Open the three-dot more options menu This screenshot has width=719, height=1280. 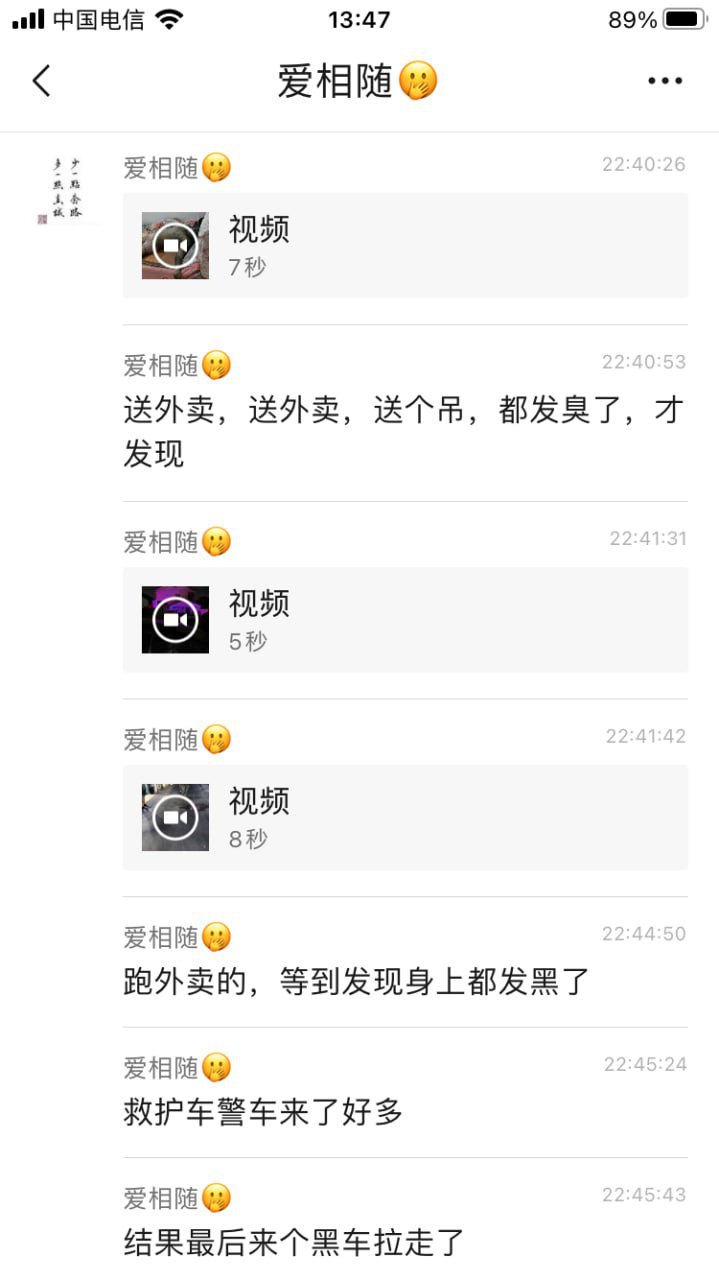pyautogui.click(x=664, y=81)
